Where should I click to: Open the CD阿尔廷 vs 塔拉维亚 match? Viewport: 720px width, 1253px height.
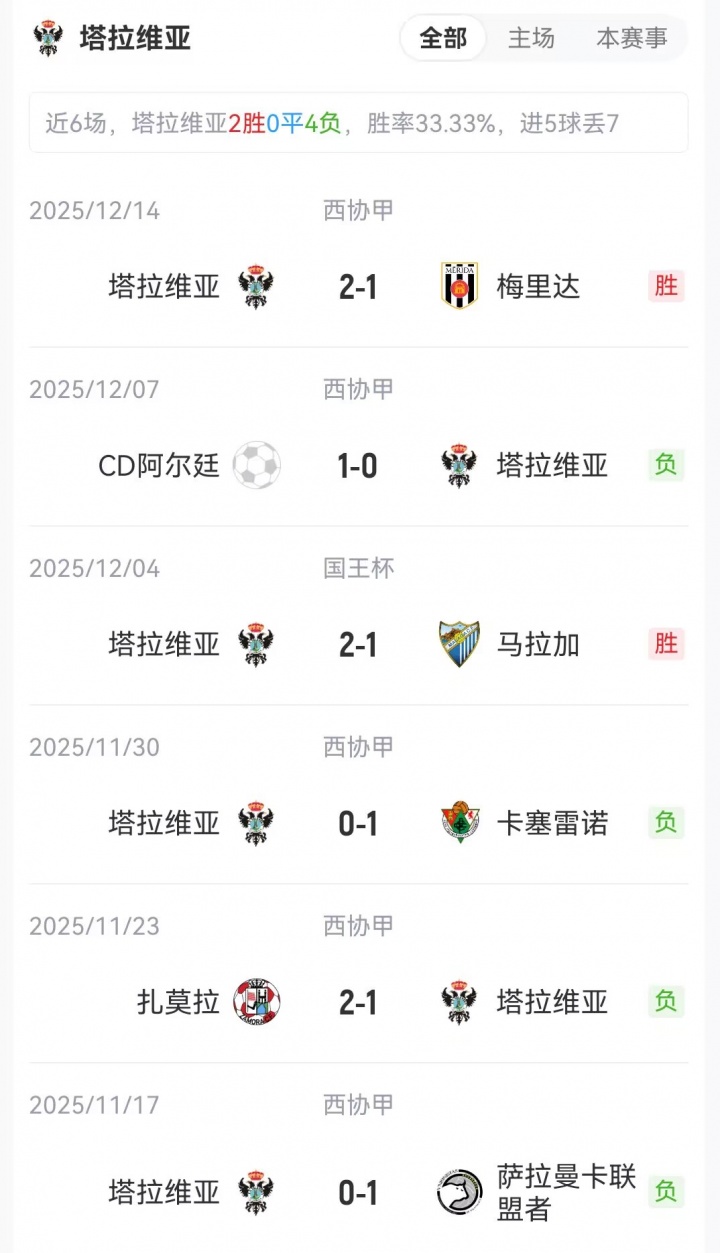coord(358,466)
